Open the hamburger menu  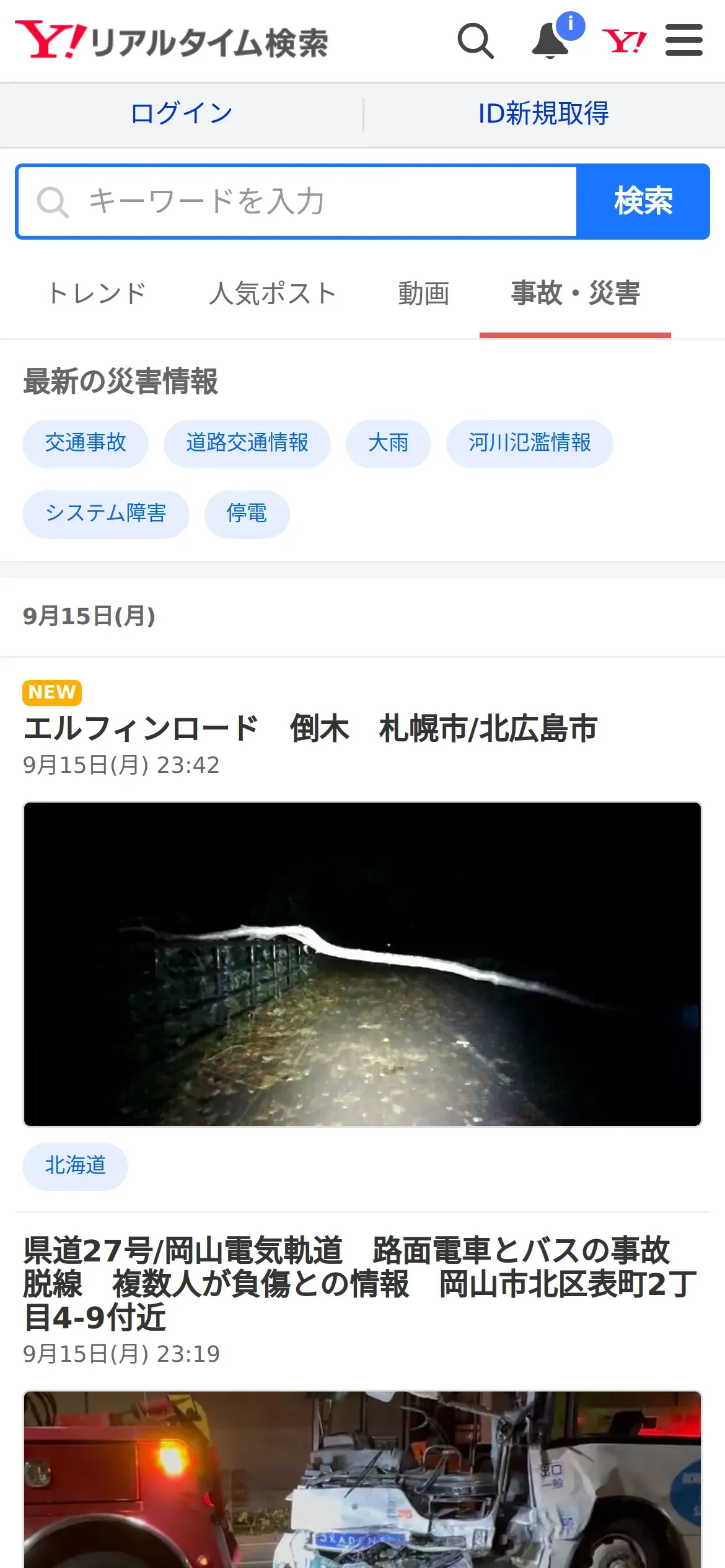coord(684,40)
